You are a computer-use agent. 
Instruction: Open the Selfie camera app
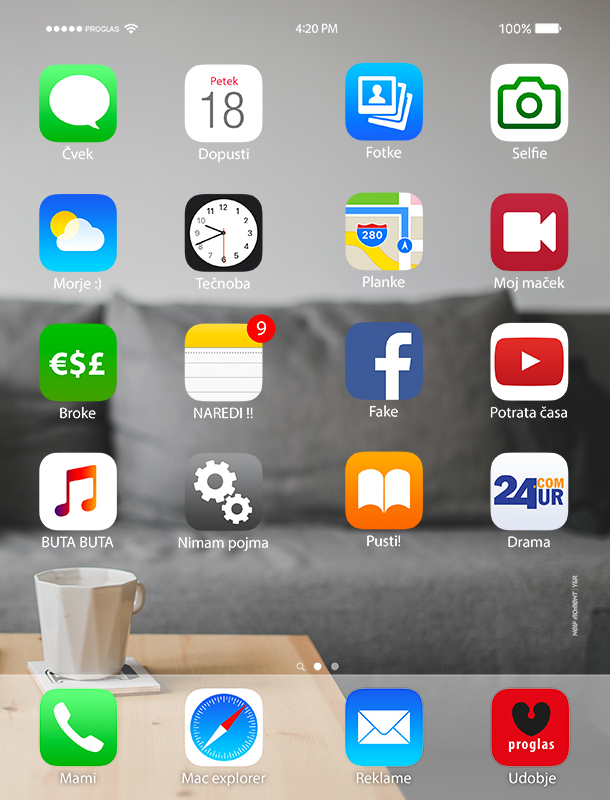[x=529, y=103]
